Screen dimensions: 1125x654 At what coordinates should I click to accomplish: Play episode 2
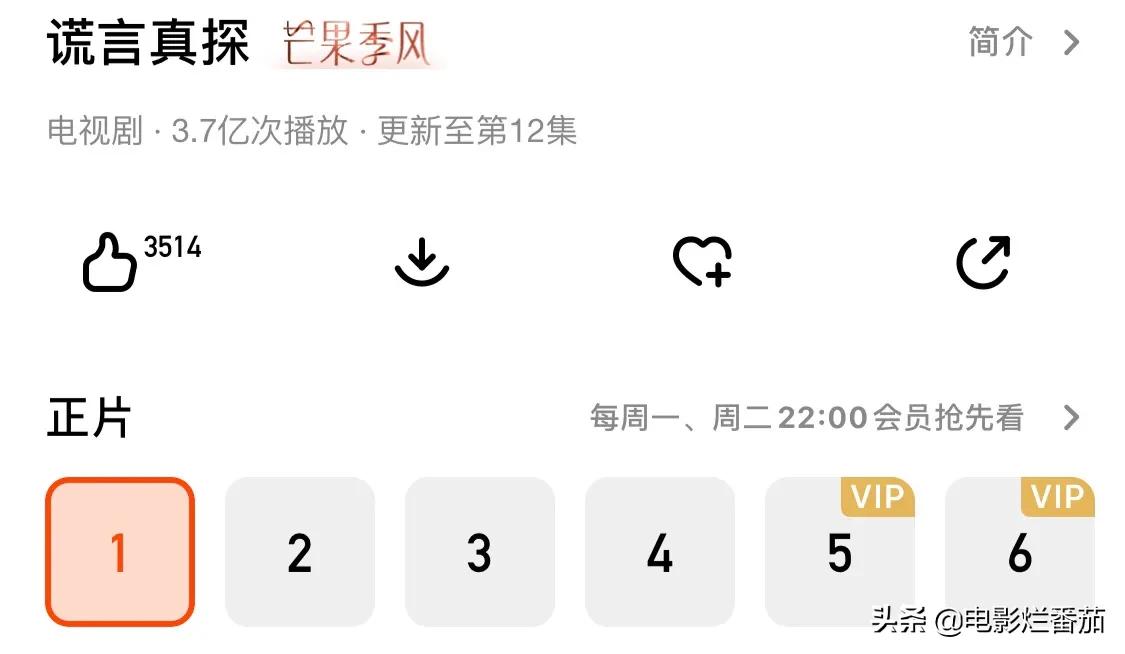[x=299, y=552]
